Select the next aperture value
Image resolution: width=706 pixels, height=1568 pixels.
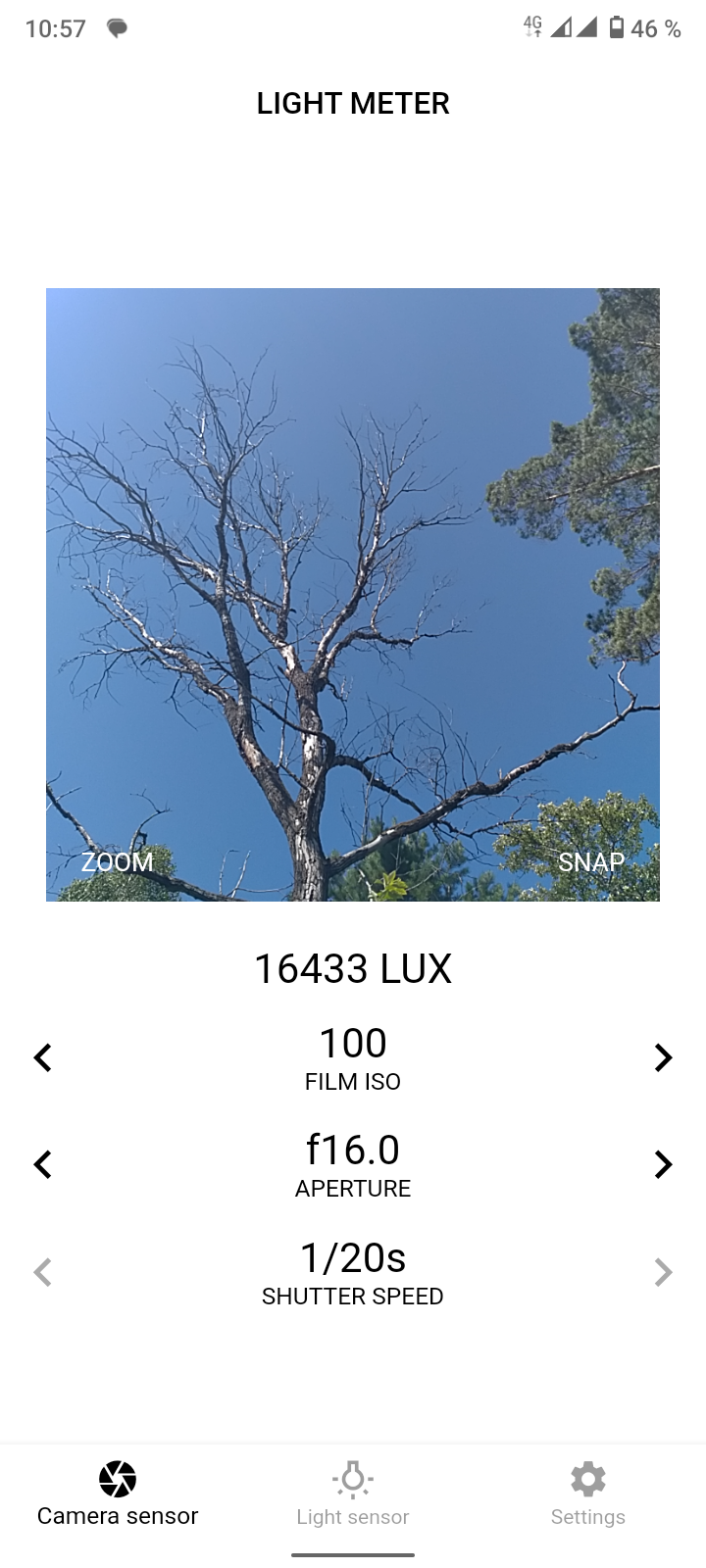[x=664, y=1164]
